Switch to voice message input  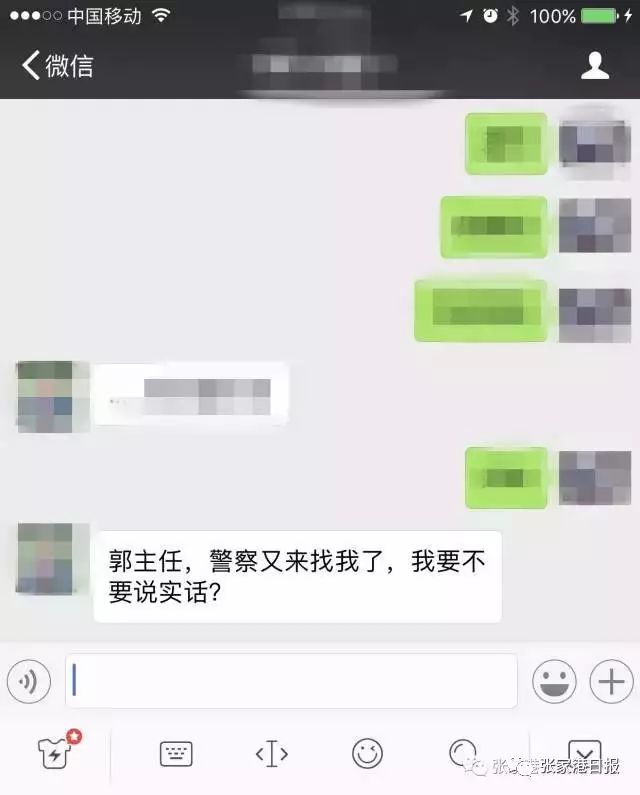[29, 682]
